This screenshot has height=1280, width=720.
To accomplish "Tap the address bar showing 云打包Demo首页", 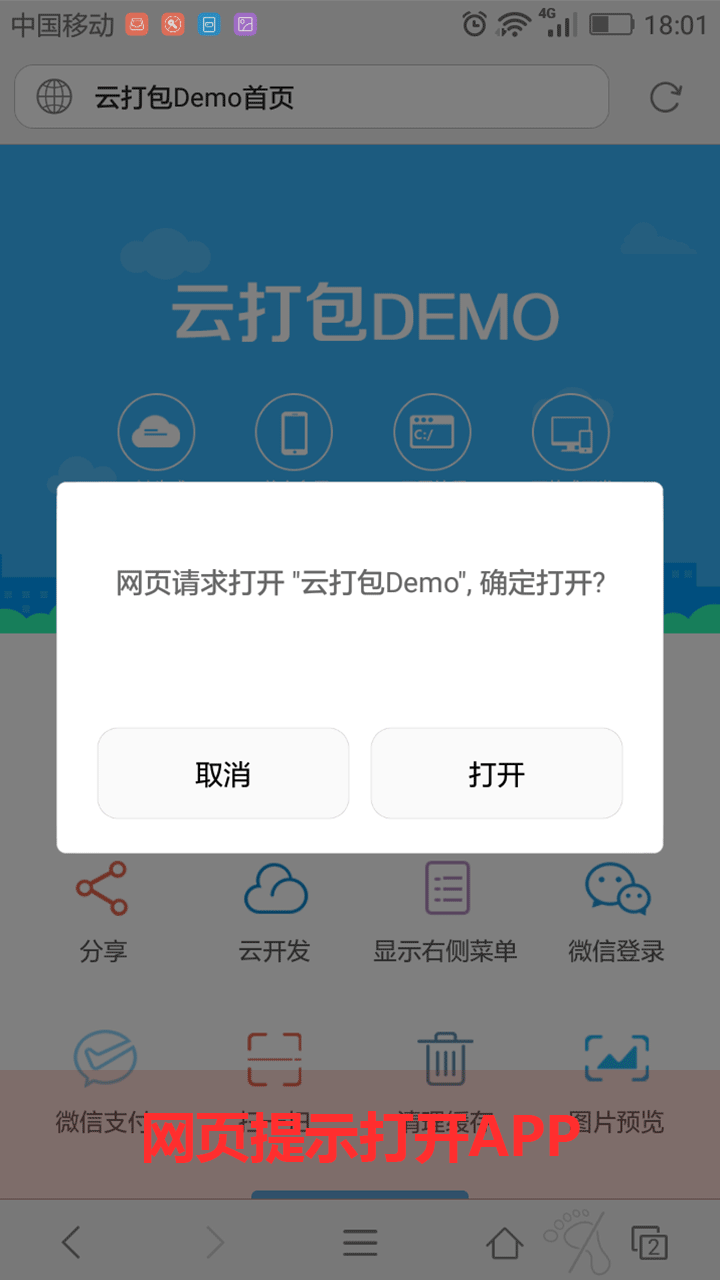I will pyautogui.click(x=310, y=97).
